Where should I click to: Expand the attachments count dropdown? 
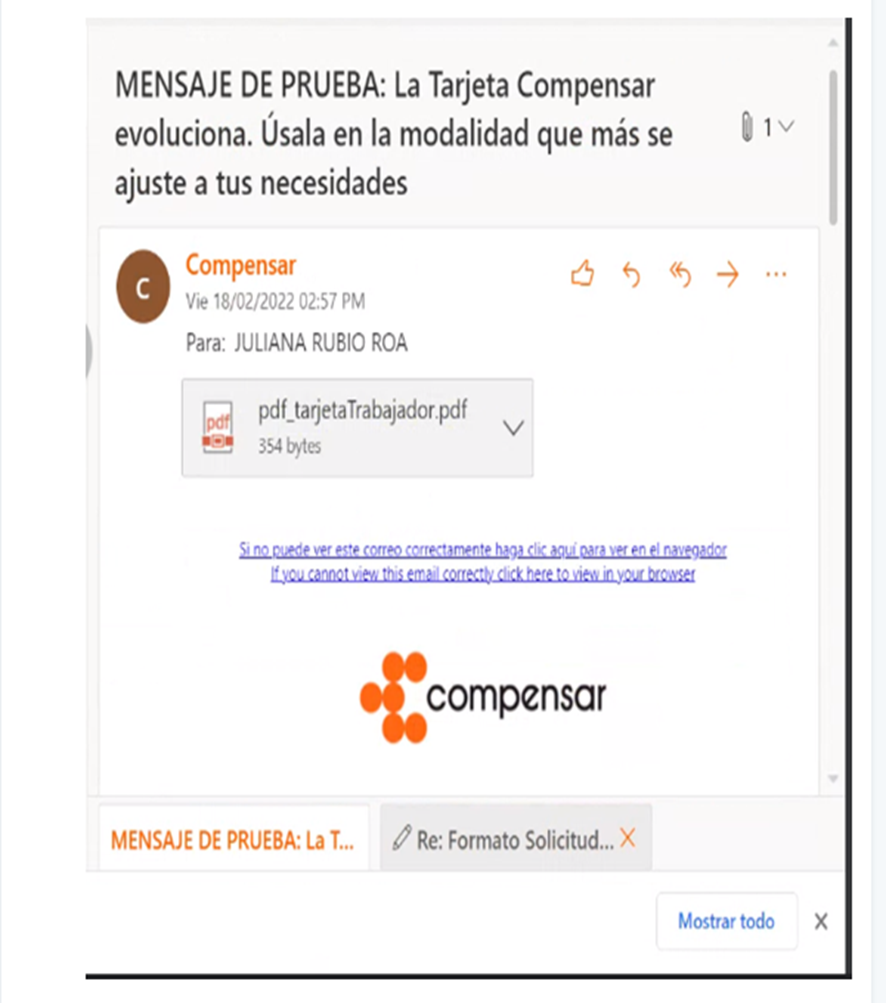click(x=767, y=128)
